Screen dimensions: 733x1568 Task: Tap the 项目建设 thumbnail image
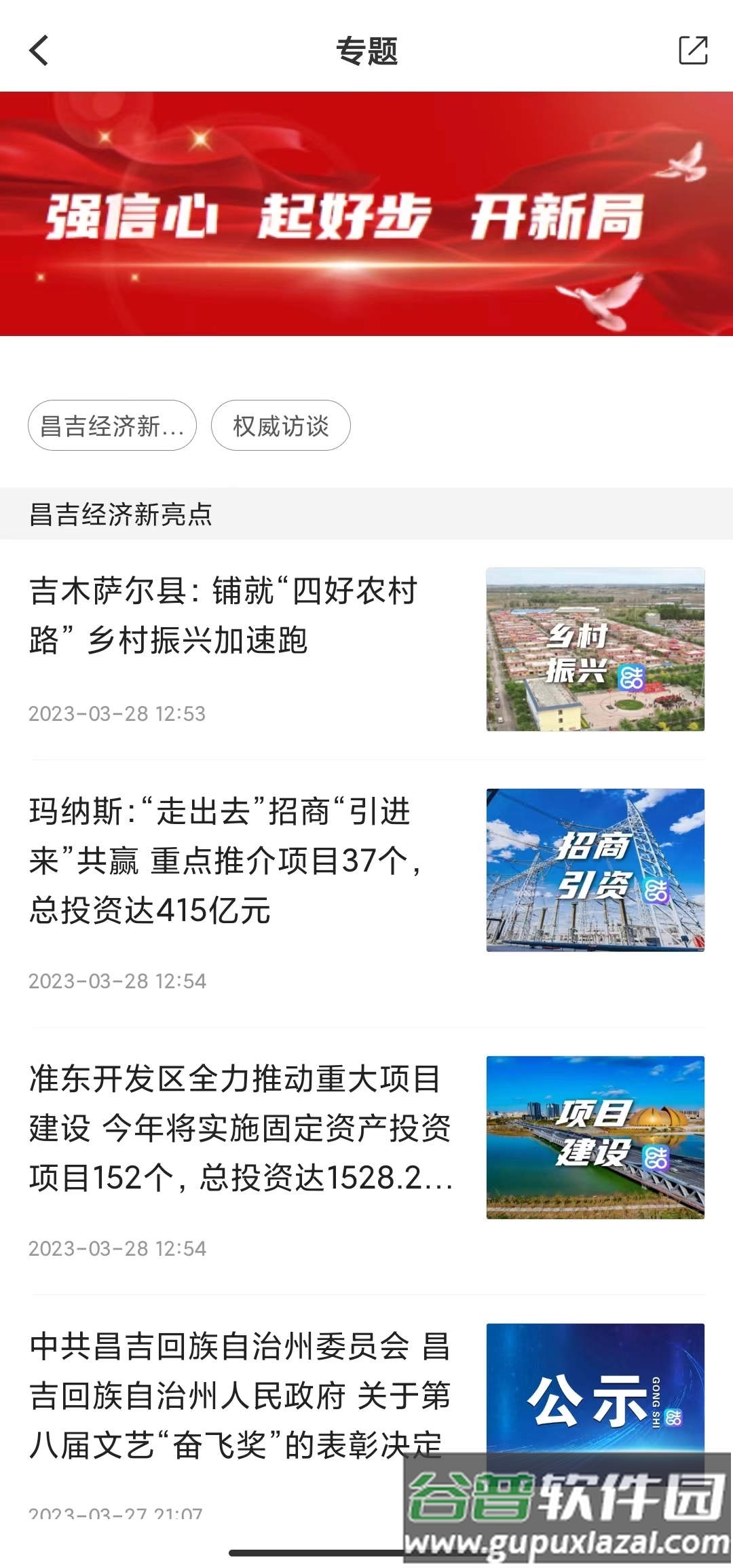pos(595,1138)
